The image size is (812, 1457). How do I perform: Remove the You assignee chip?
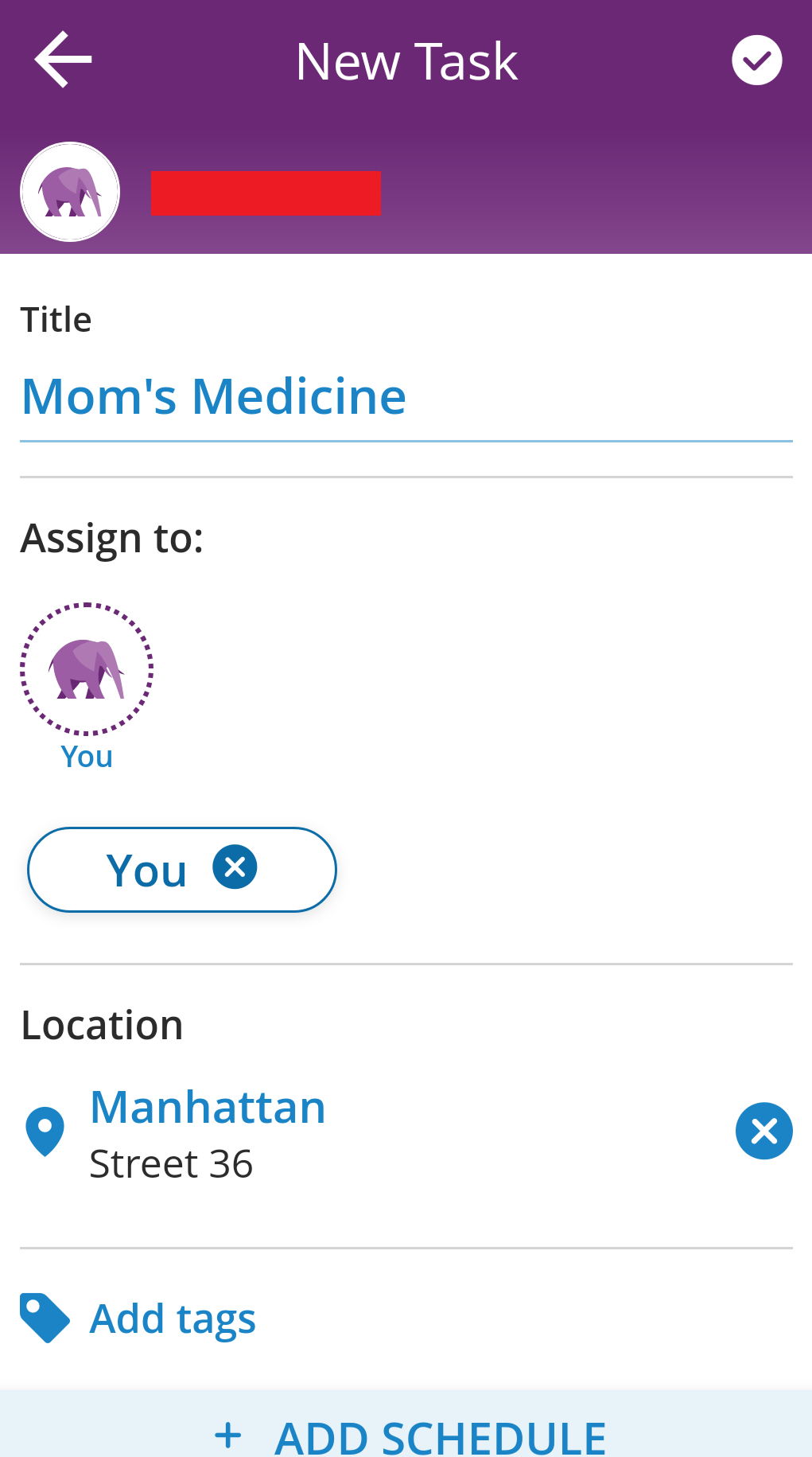point(235,867)
